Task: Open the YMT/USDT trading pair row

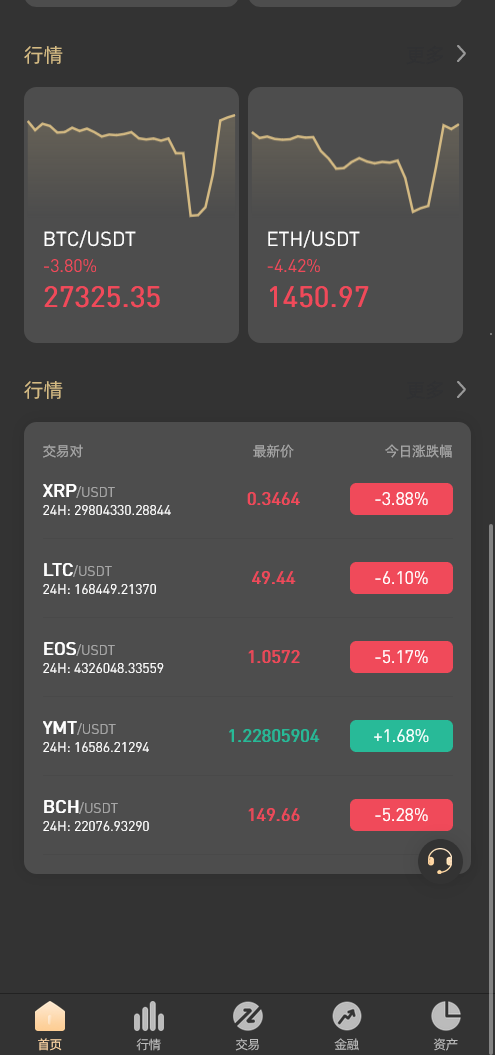Action: click(x=248, y=736)
